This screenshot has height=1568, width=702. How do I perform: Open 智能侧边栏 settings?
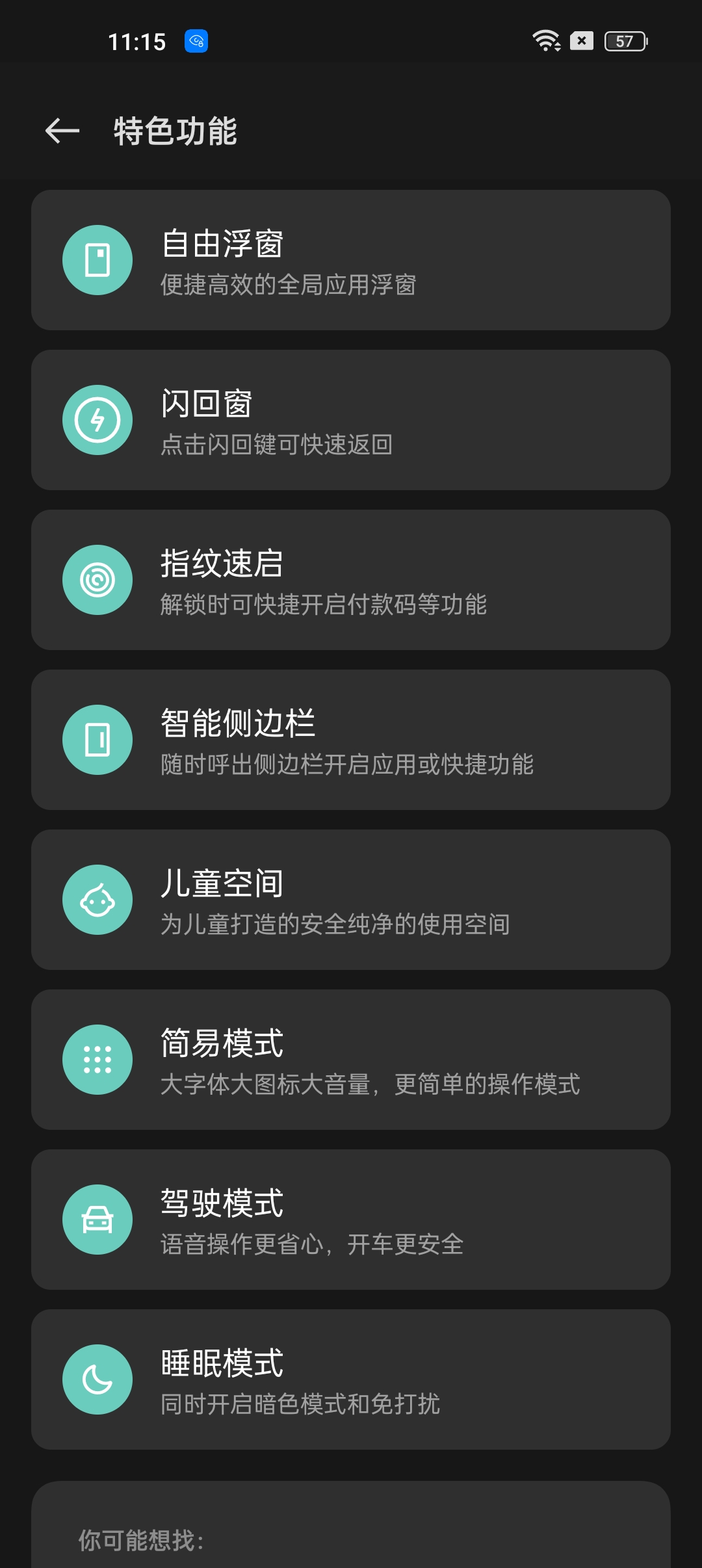click(351, 739)
